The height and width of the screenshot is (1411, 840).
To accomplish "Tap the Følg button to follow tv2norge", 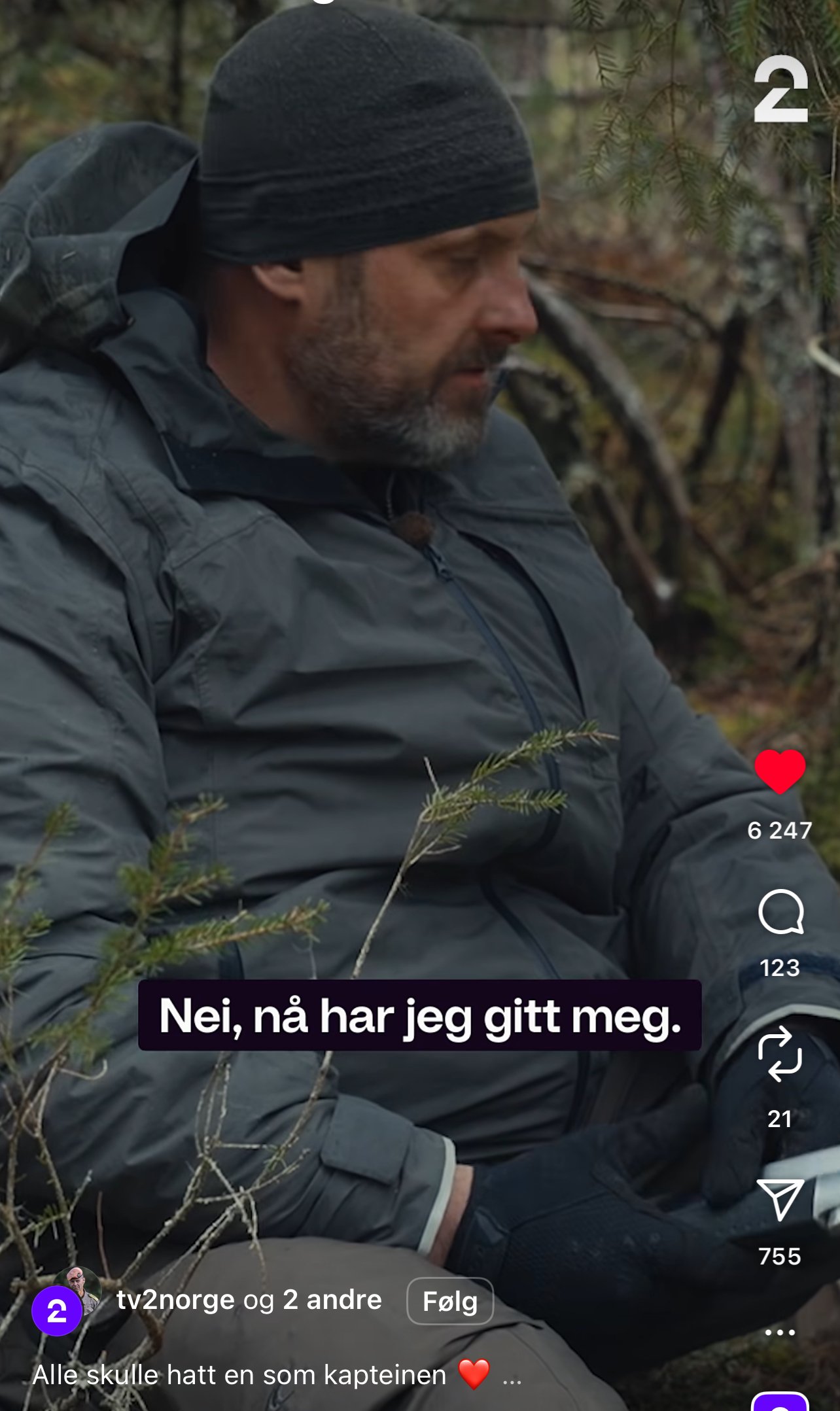I will pyautogui.click(x=450, y=1300).
